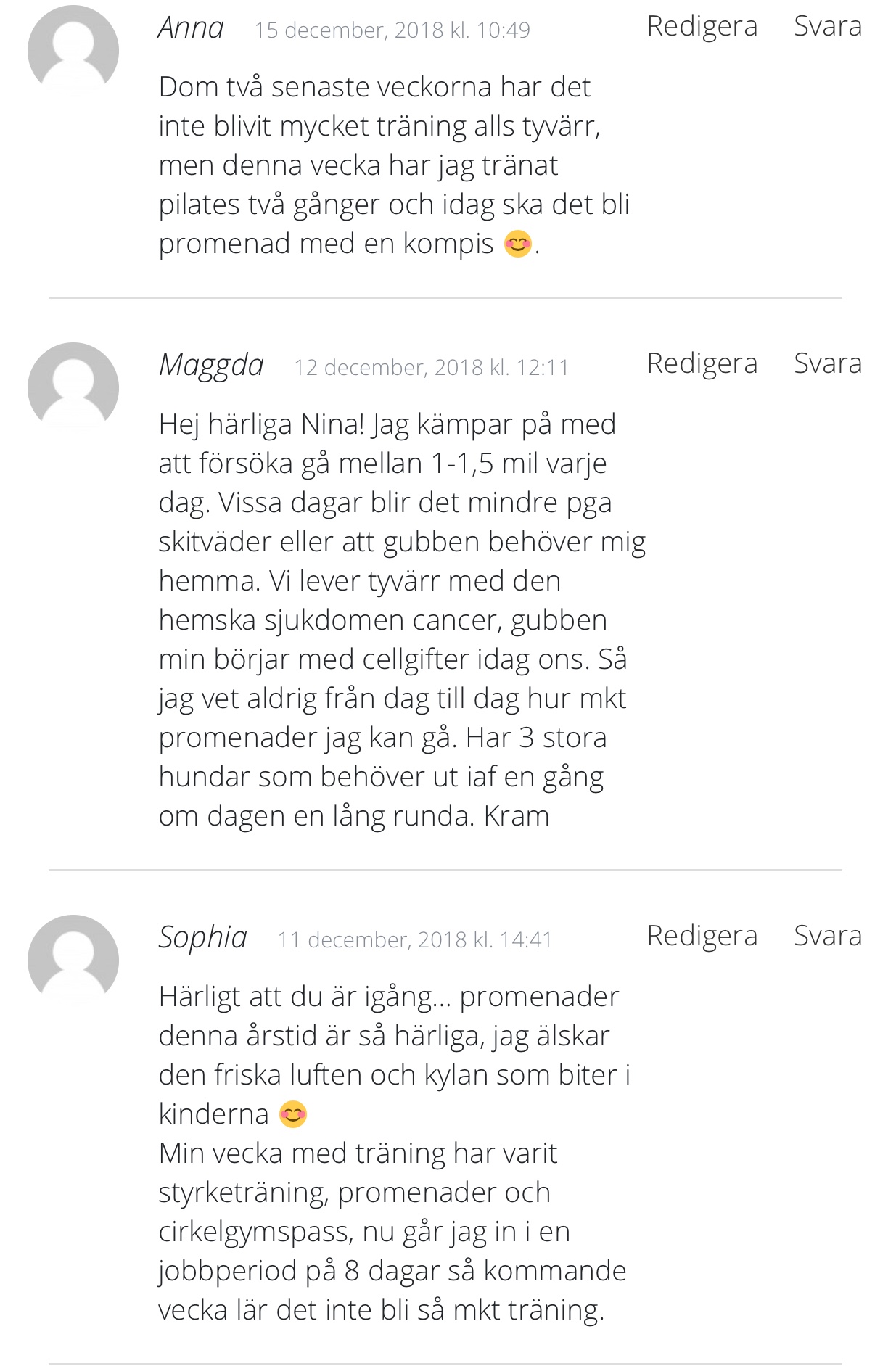Reply to Anna's comment with Svara
The image size is (896, 1366).
click(827, 27)
